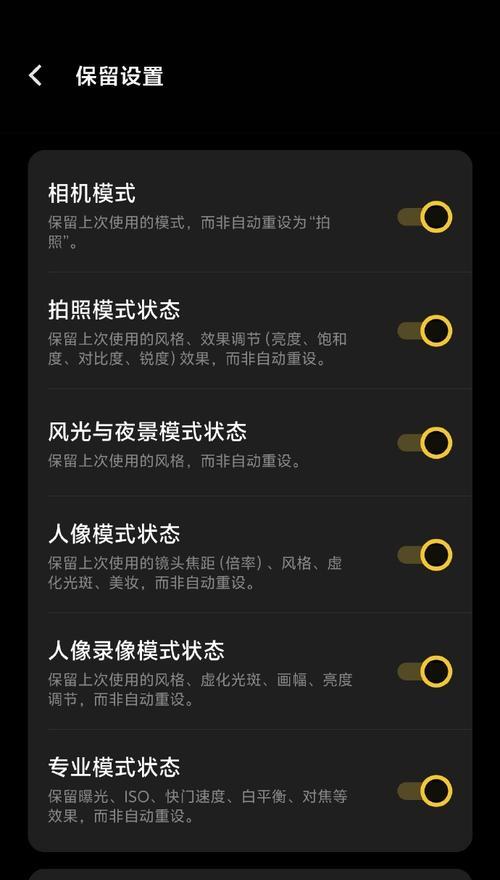Go back from 保留设置 screen
The height and width of the screenshot is (880, 500).
pos(35,75)
